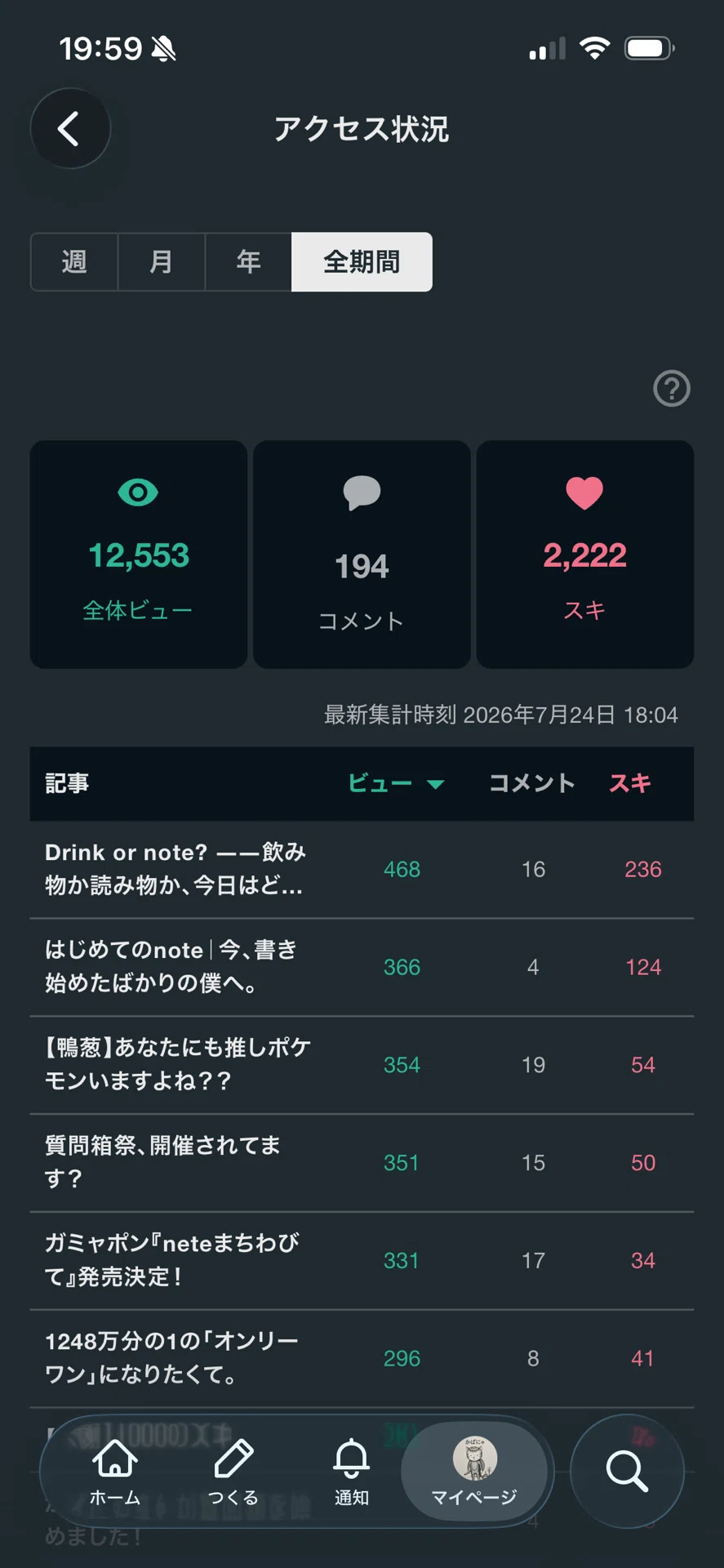This screenshot has width=724, height=1568.
Task: Go to the ホーム tab
Action: pyautogui.click(x=115, y=1472)
